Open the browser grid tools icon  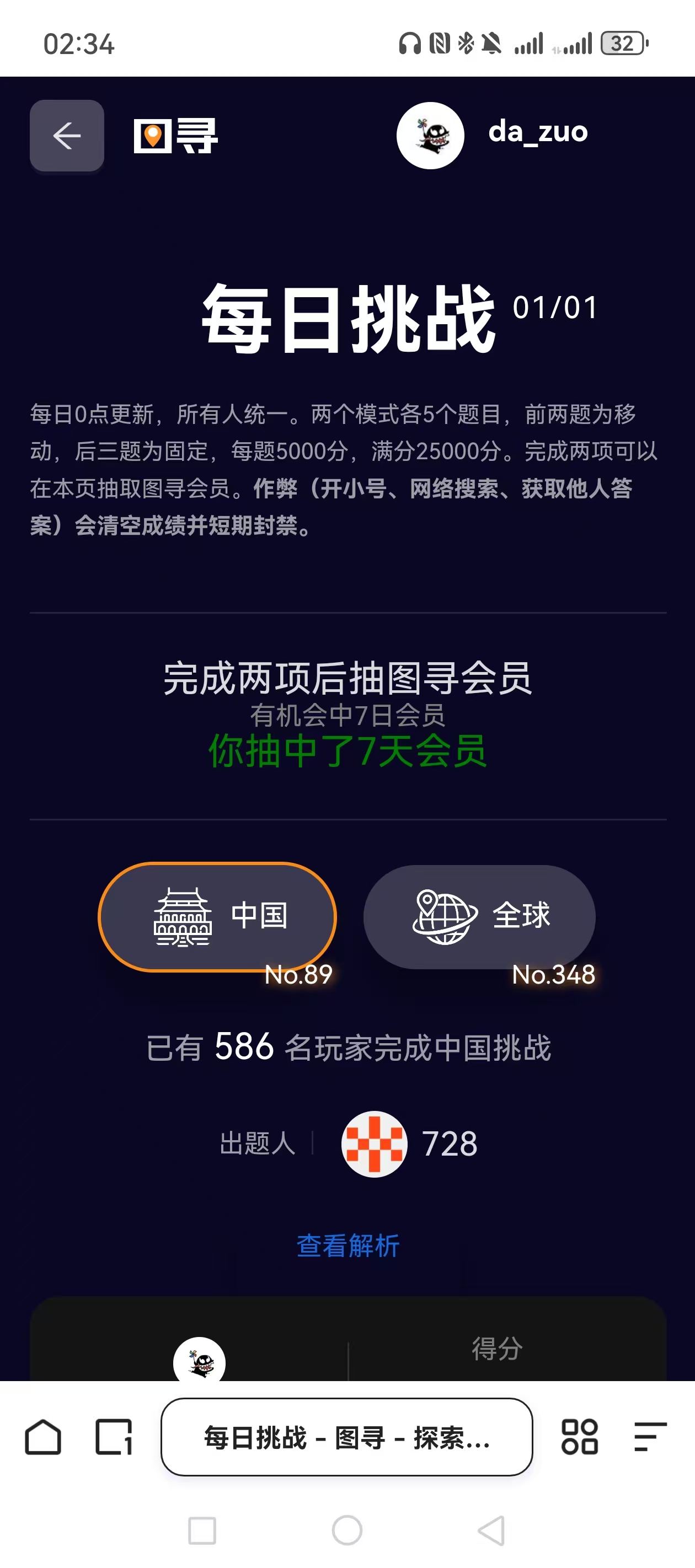coord(579,1437)
